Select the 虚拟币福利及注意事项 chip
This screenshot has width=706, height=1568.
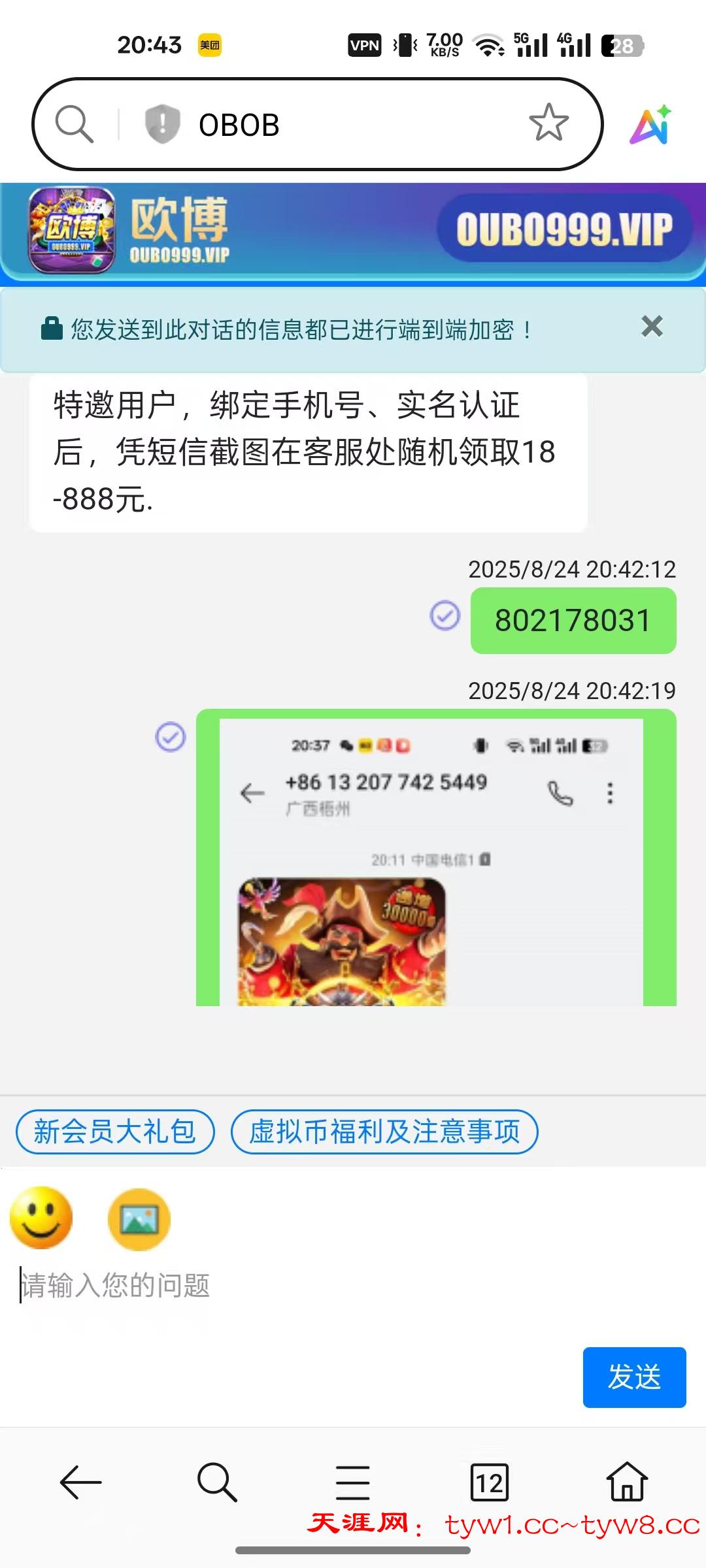coord(384,1132)
